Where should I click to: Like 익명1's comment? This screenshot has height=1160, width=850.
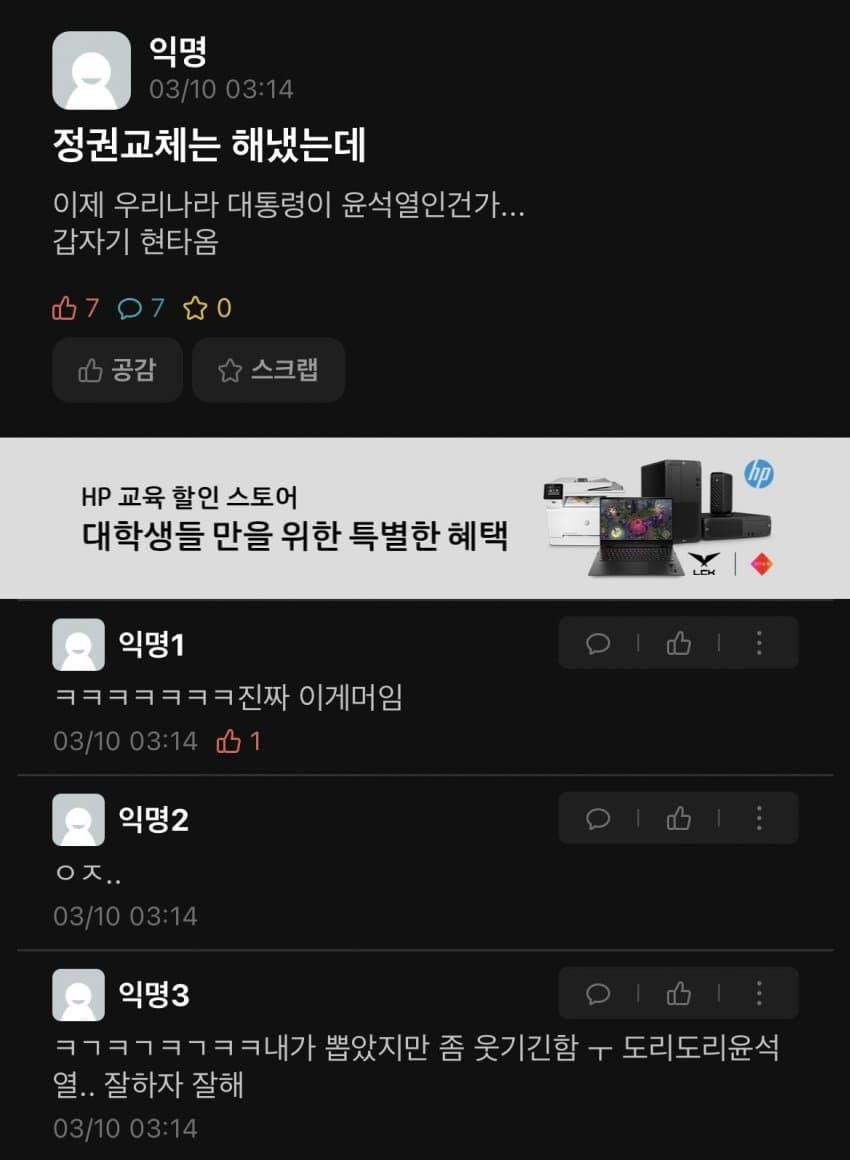pos(679,643)
